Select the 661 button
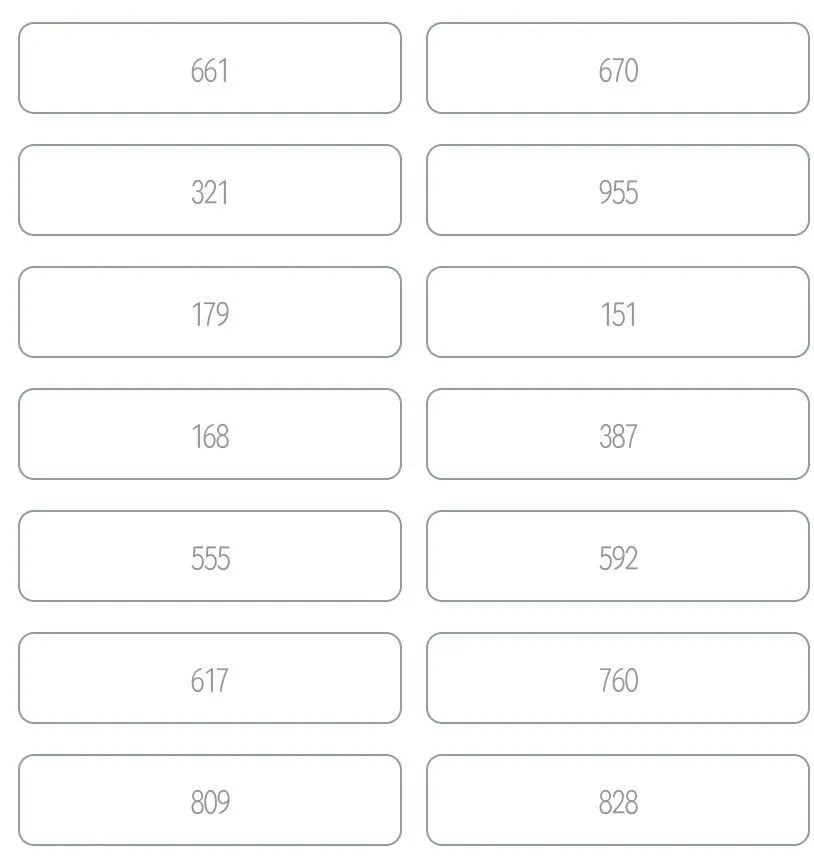Image resolution: width=814 pixels, height=868 pixels. [210, 69]
